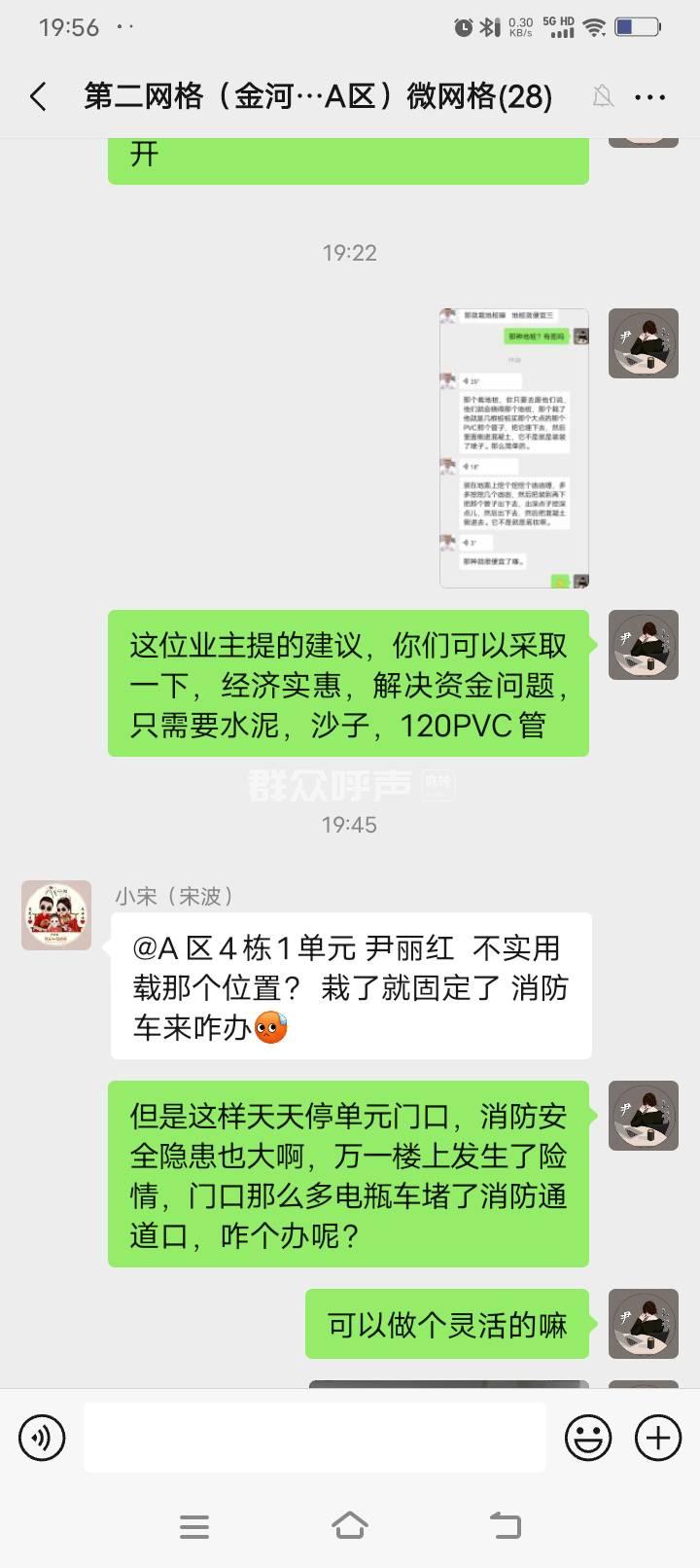
Task: Tap own avatar beside 可以做个灵活的嘛
Action: [643, 1324]
